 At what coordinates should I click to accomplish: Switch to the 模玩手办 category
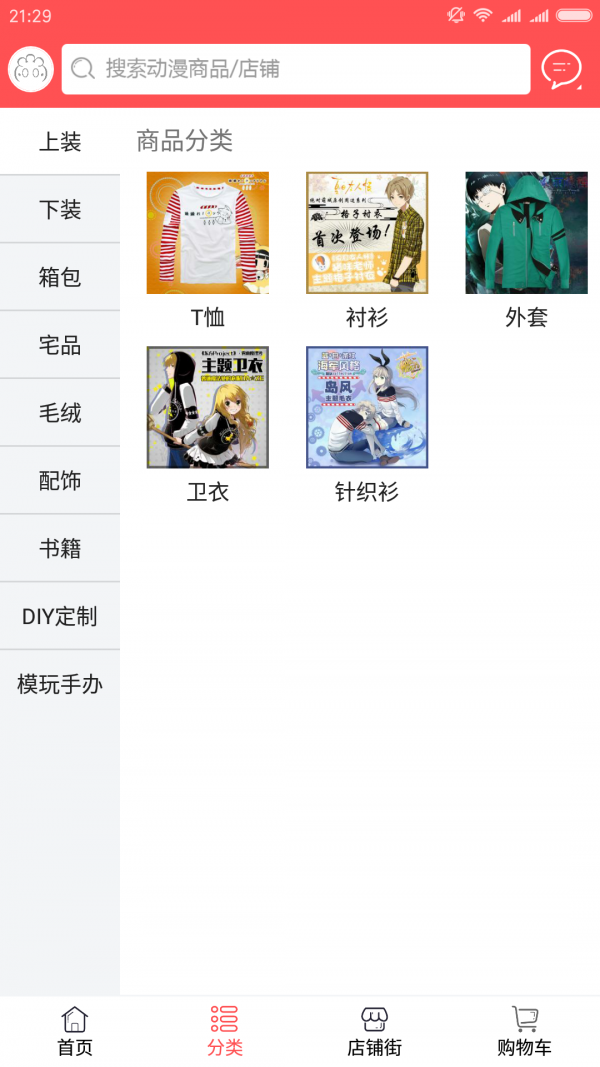click(x=60, y=685)
